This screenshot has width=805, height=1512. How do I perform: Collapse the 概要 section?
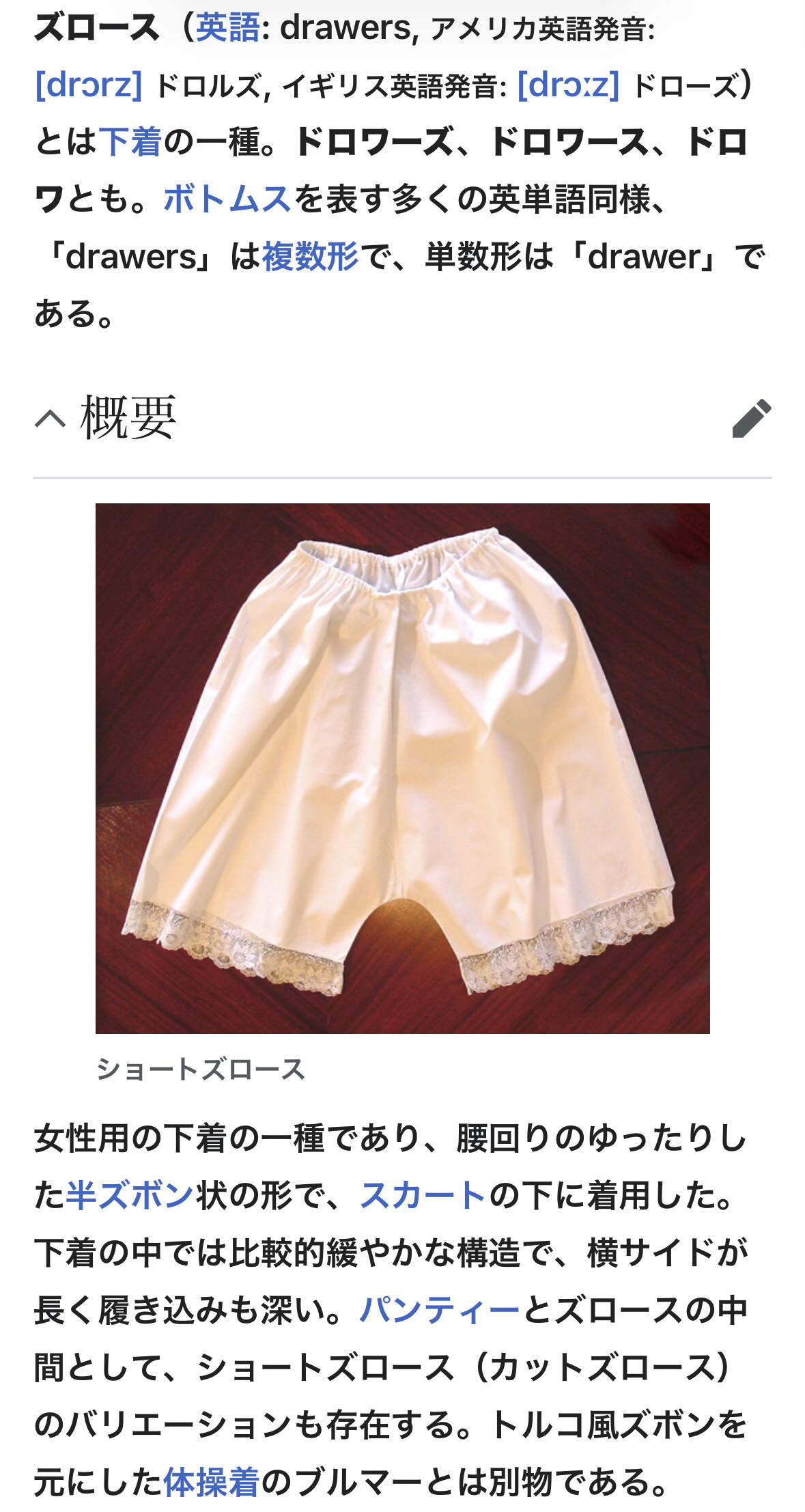[51, 418]
